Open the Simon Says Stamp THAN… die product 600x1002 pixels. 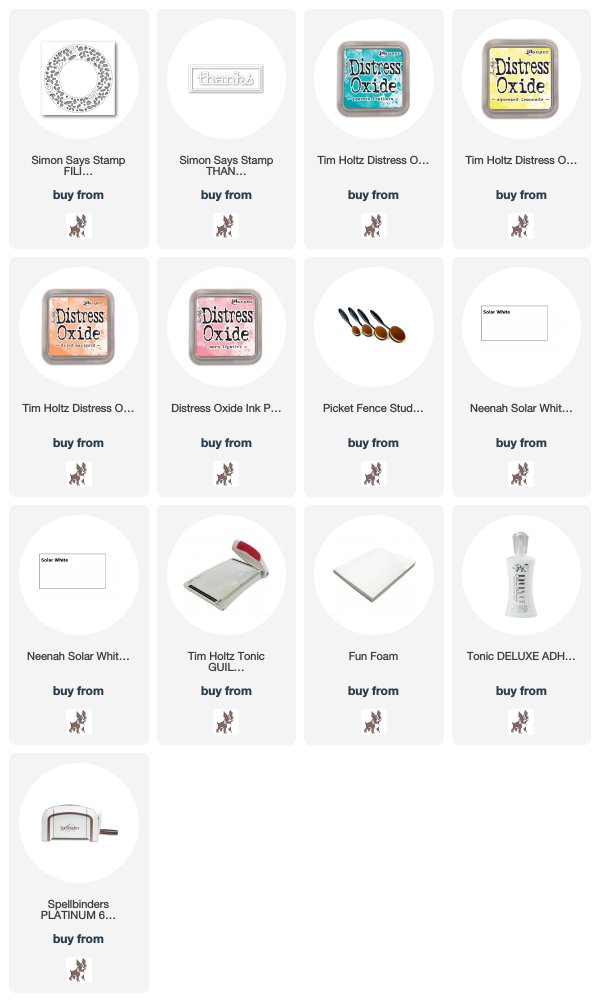[x=226, y=79]
